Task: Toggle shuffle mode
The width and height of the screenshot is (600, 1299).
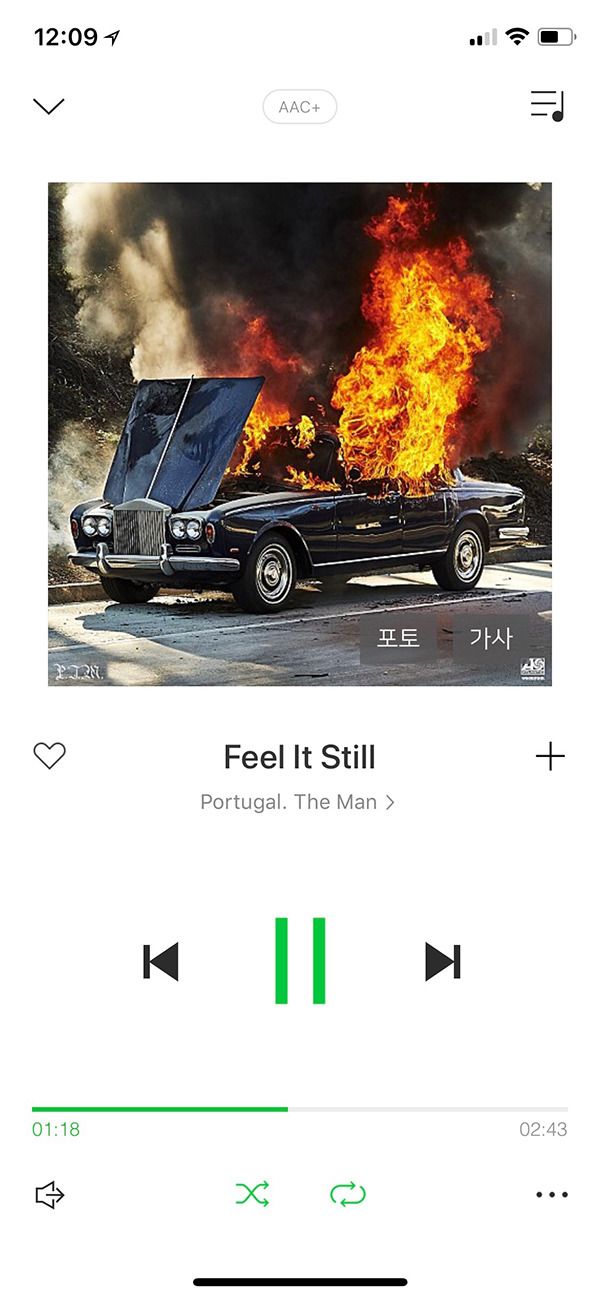Action: (252, 1194)
